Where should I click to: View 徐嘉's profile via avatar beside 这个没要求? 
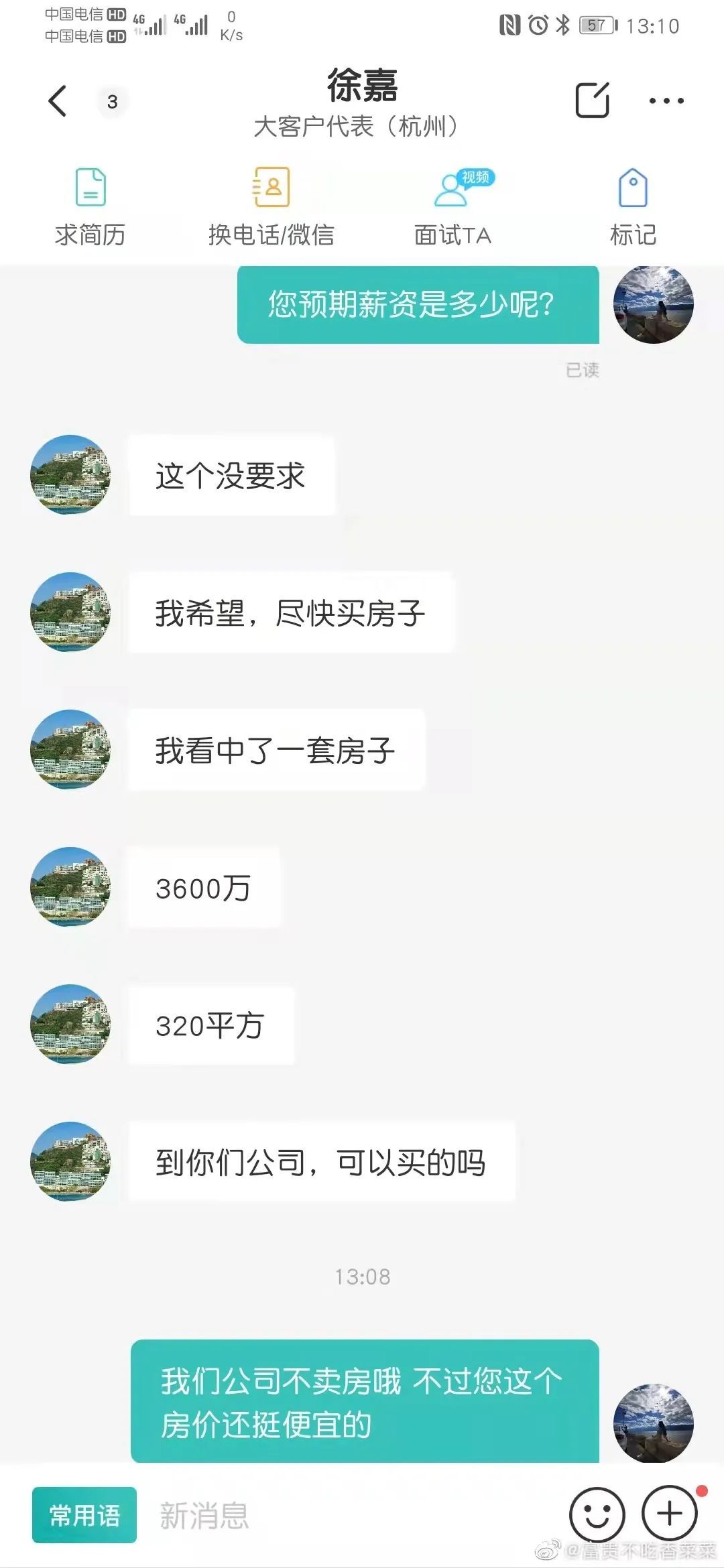[x=70, y=474]
